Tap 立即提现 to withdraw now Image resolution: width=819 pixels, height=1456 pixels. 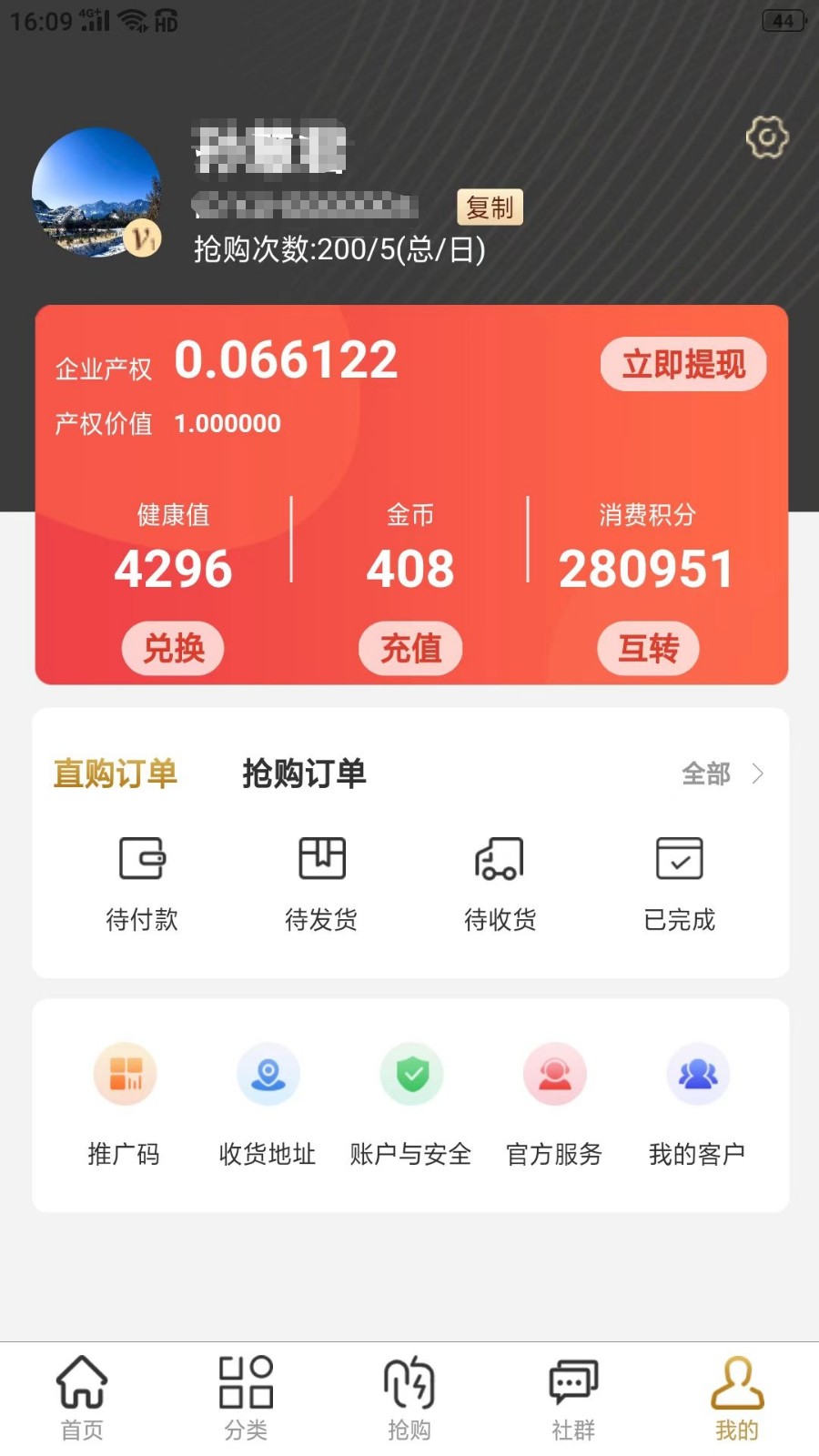click(683, 365)
